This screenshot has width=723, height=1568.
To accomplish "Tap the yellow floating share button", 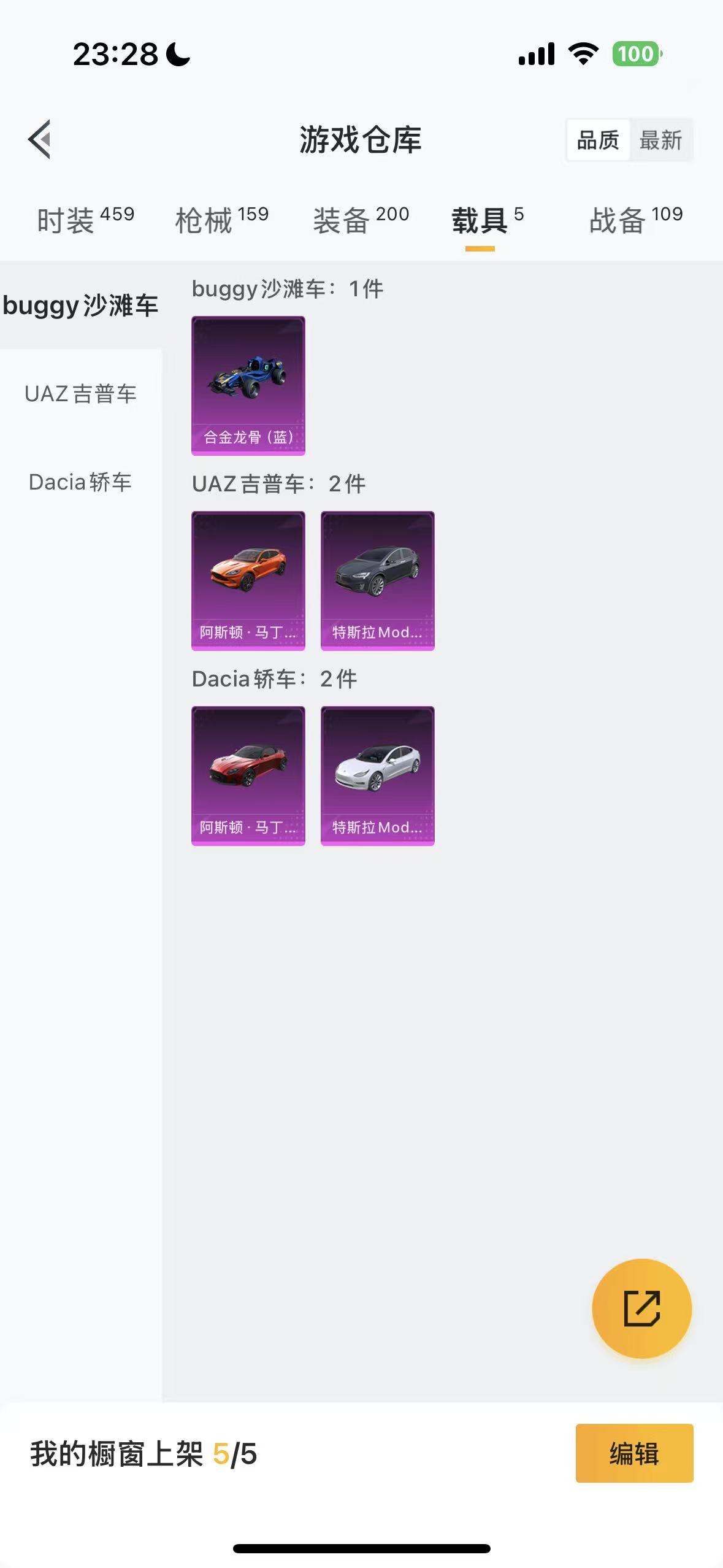I will [x=641, y=1309].
